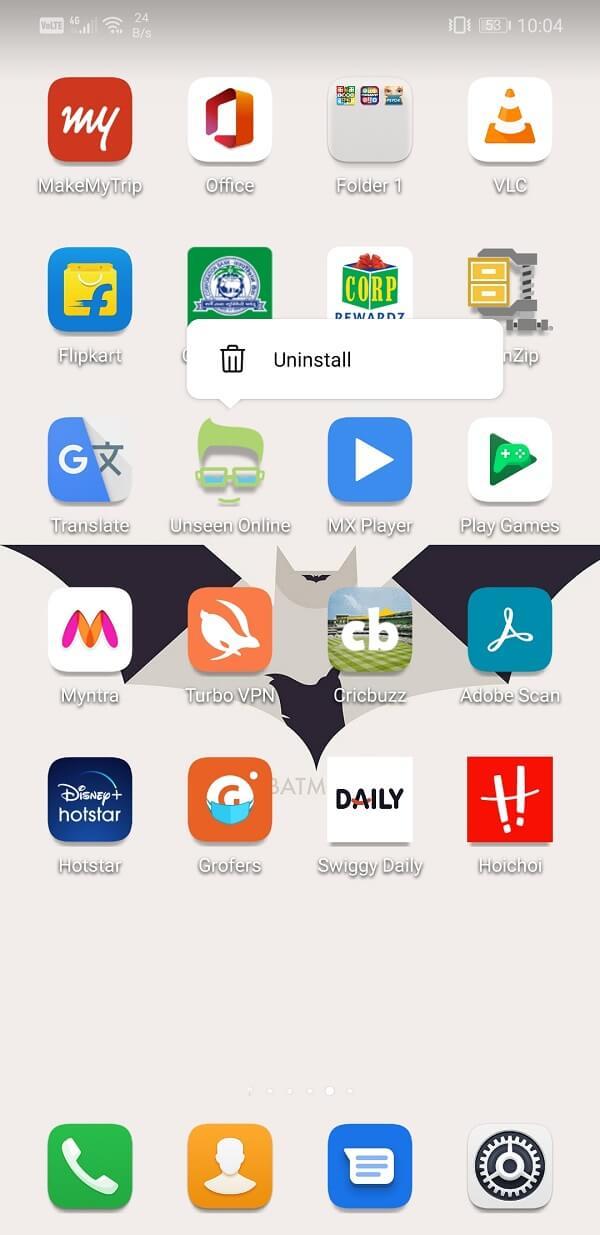Open Grofers
The height and width of the screenshot is (1235, 600).
230,800
